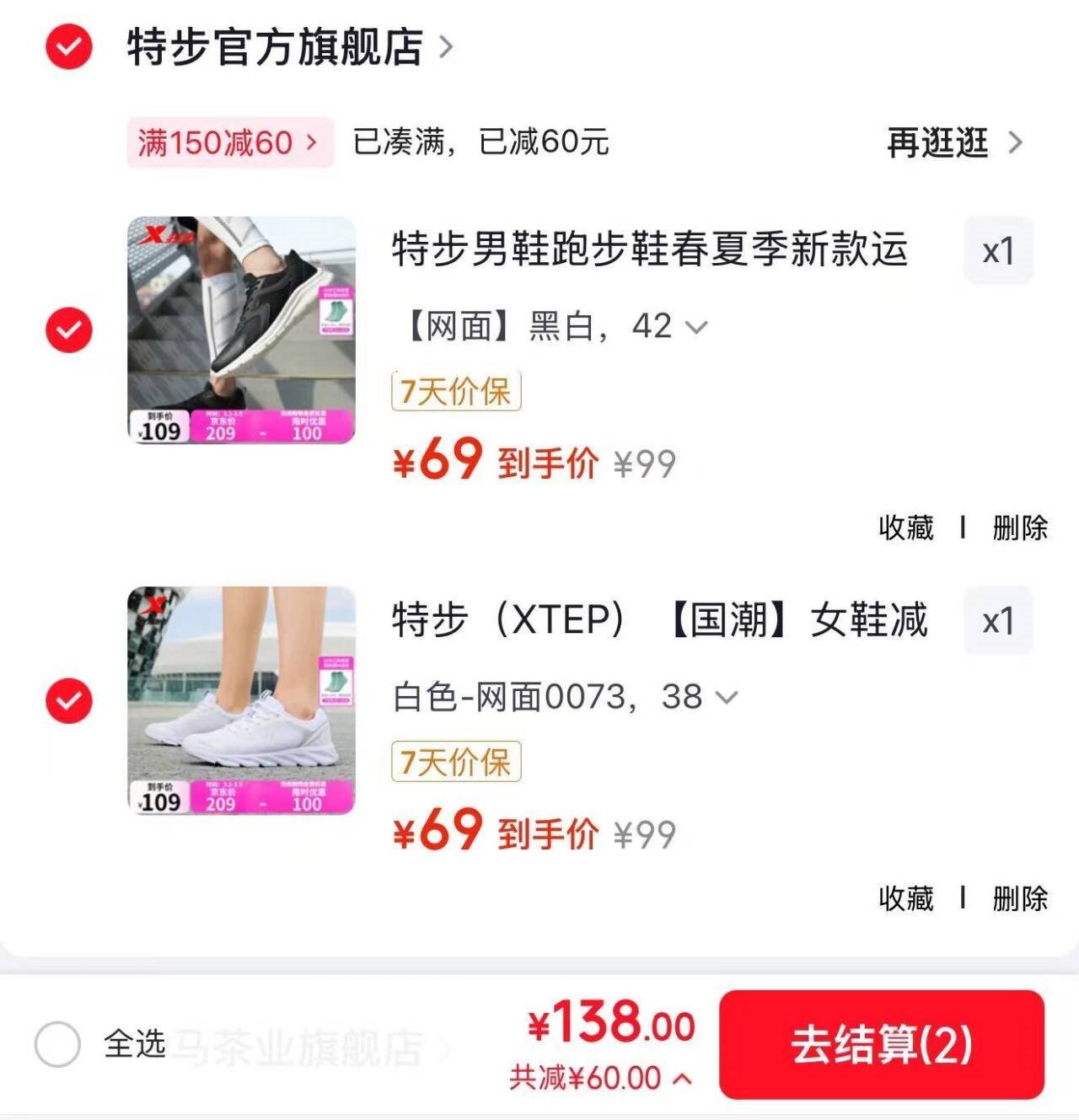Check the 全选 select-all circle
This screenshot has width=1079, height=1120.
pyautogui.click(x=57, y=1045)
